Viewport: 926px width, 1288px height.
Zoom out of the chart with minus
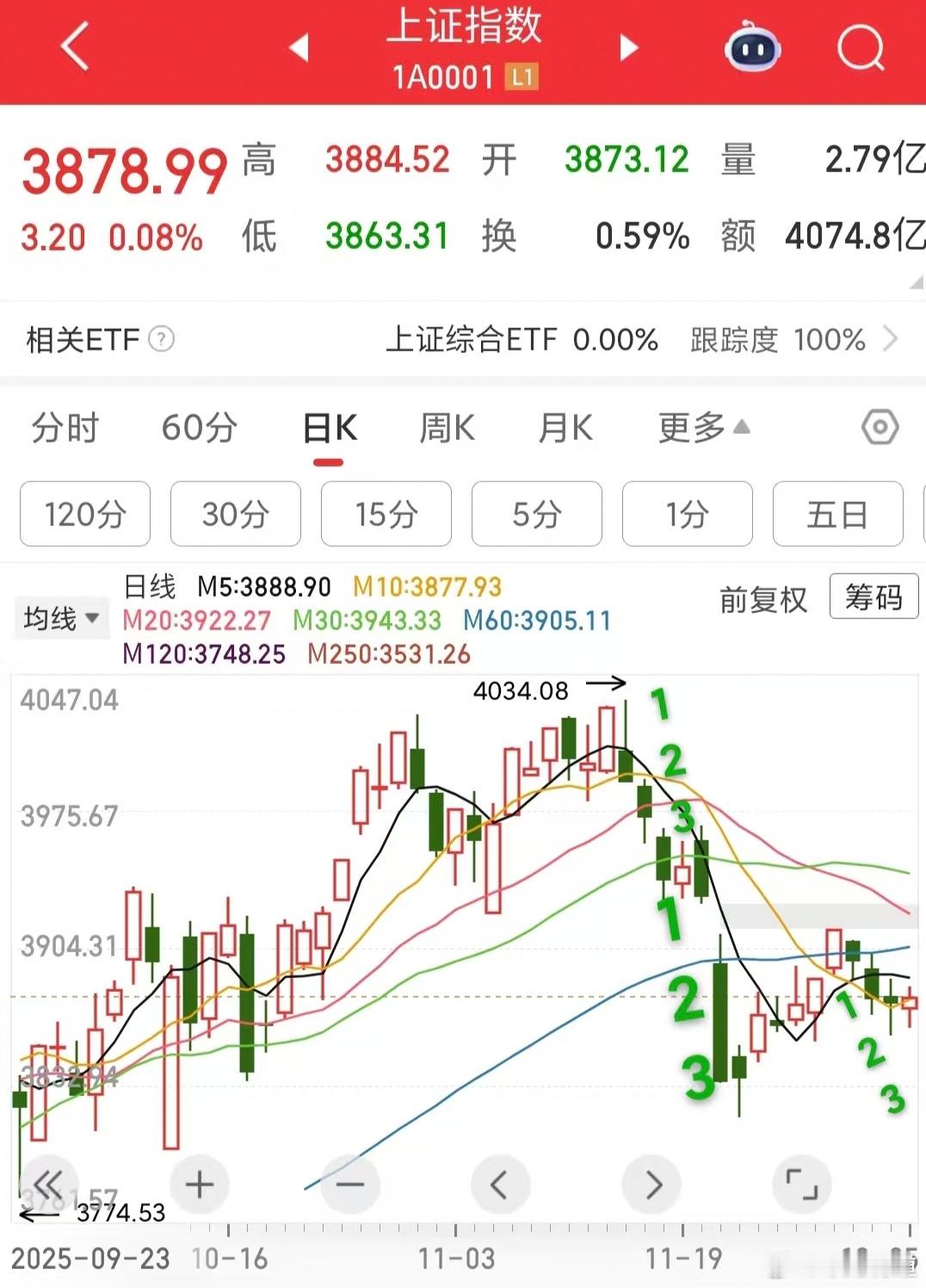coord(350,1184)
